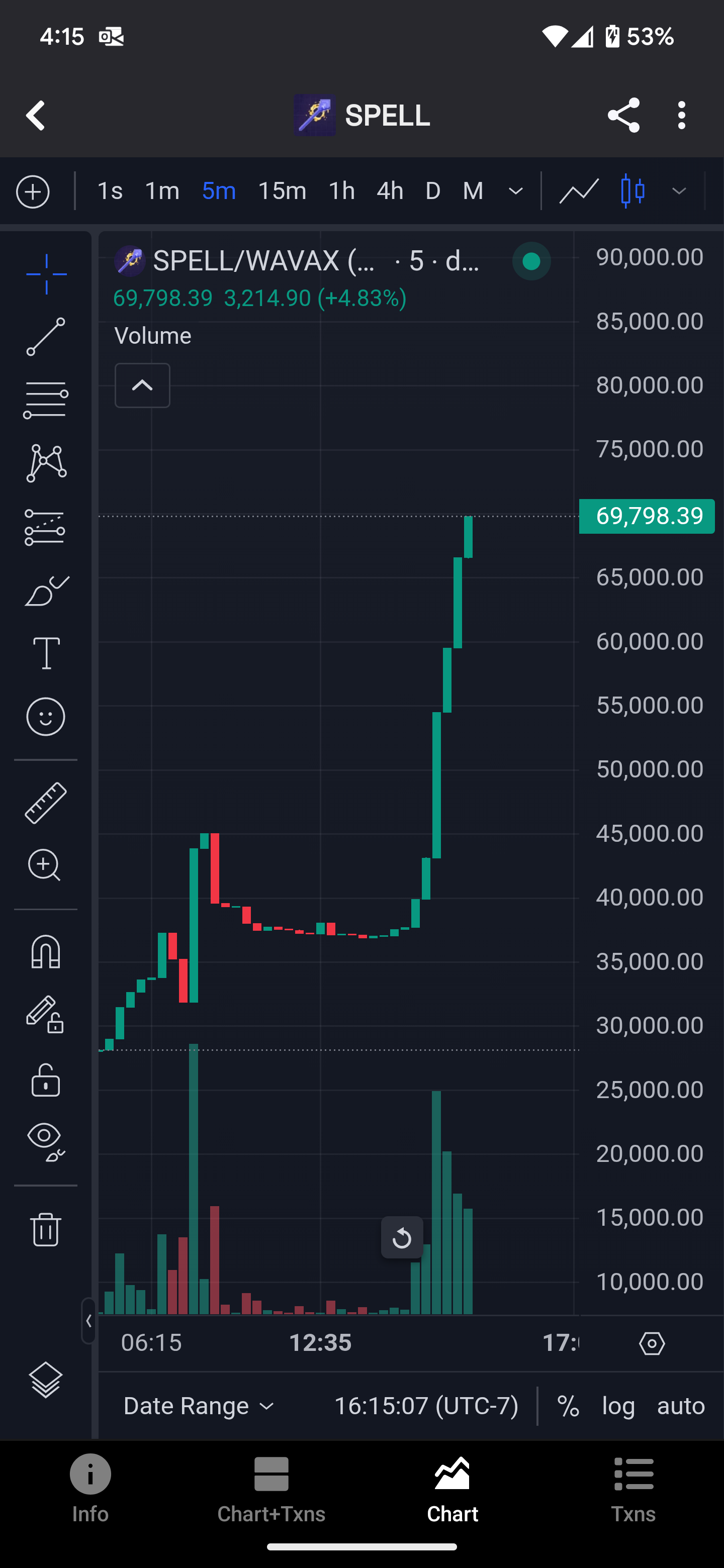Image resolution: width=724 pixels, height=1568 pixels.
Task: Switch chart to the daily D interval
Action: [x=433, y=192]
